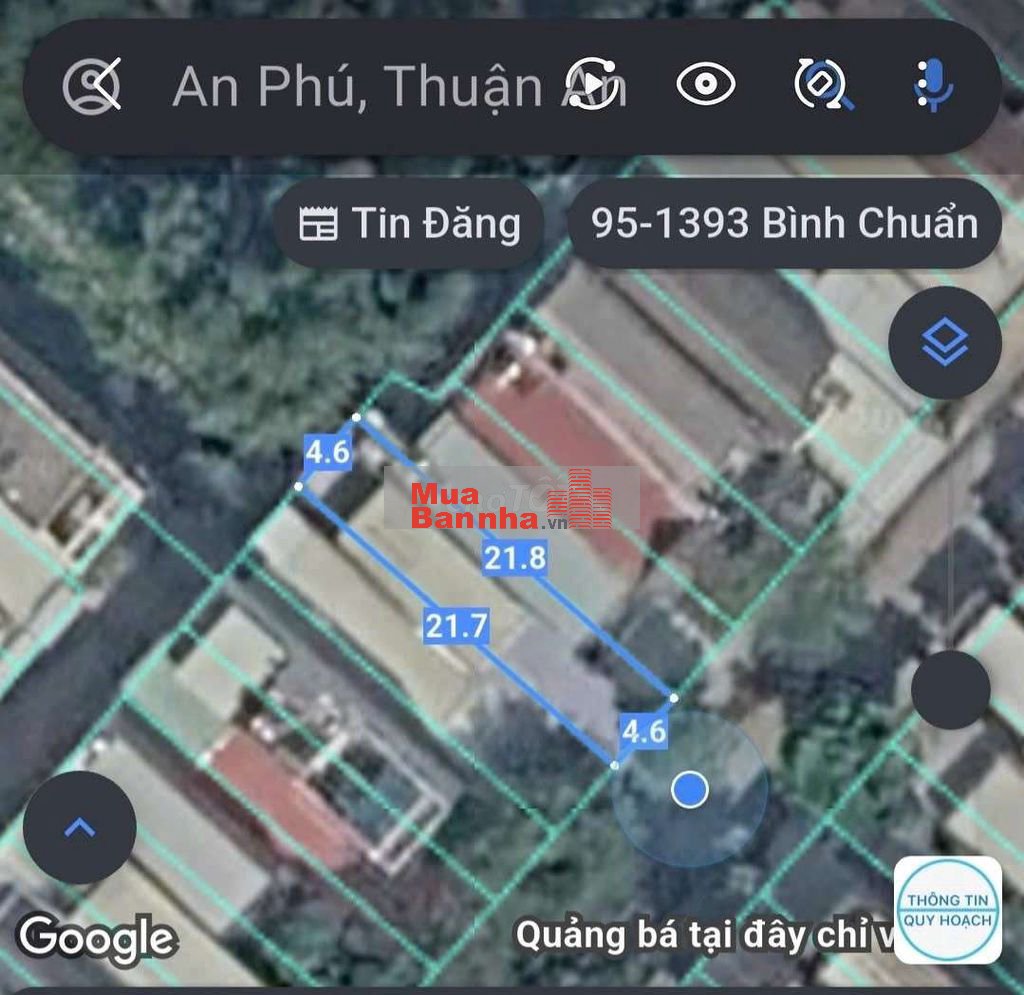
Task: Expand the panel with the up chevron
Action: 80,827
